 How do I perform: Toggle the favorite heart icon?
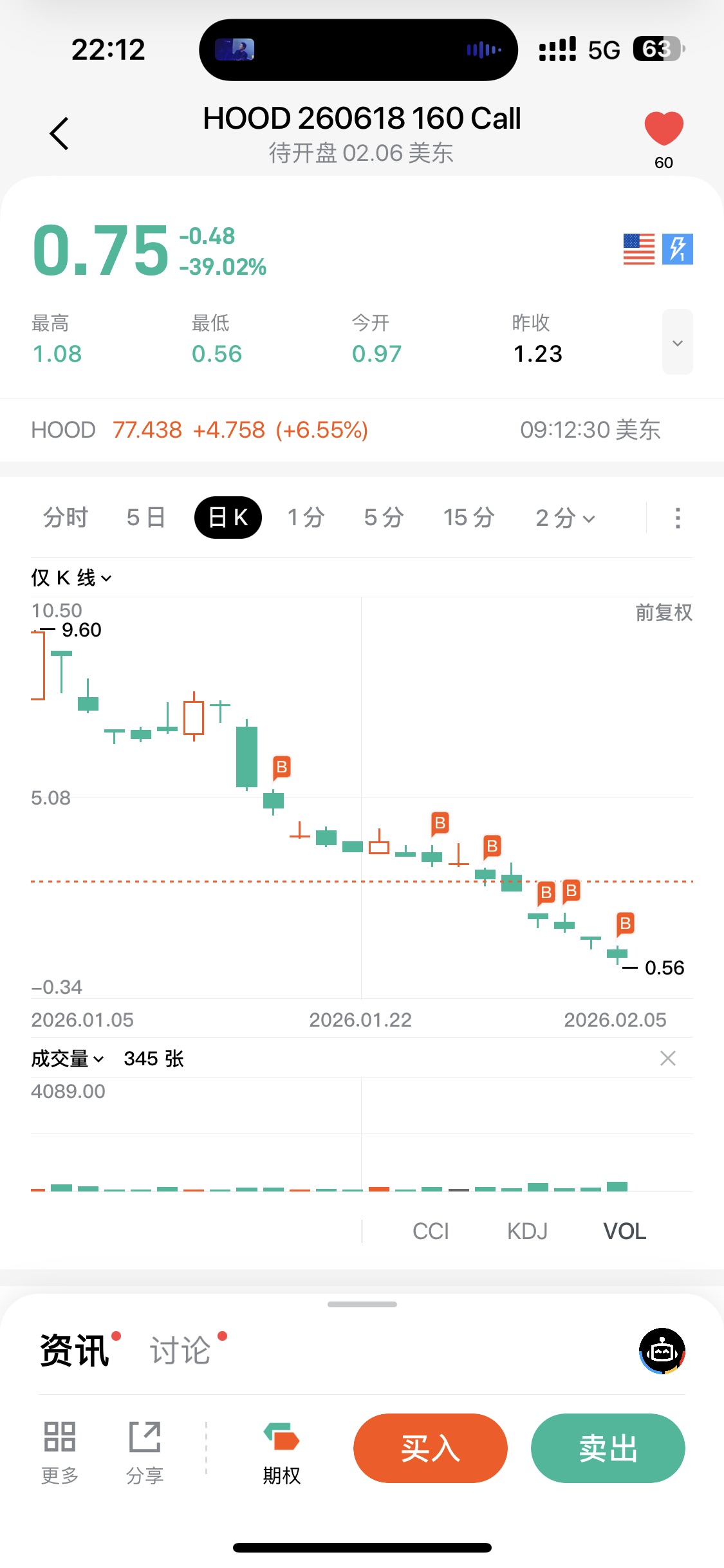pyautogui.click(x=664, y=128)
